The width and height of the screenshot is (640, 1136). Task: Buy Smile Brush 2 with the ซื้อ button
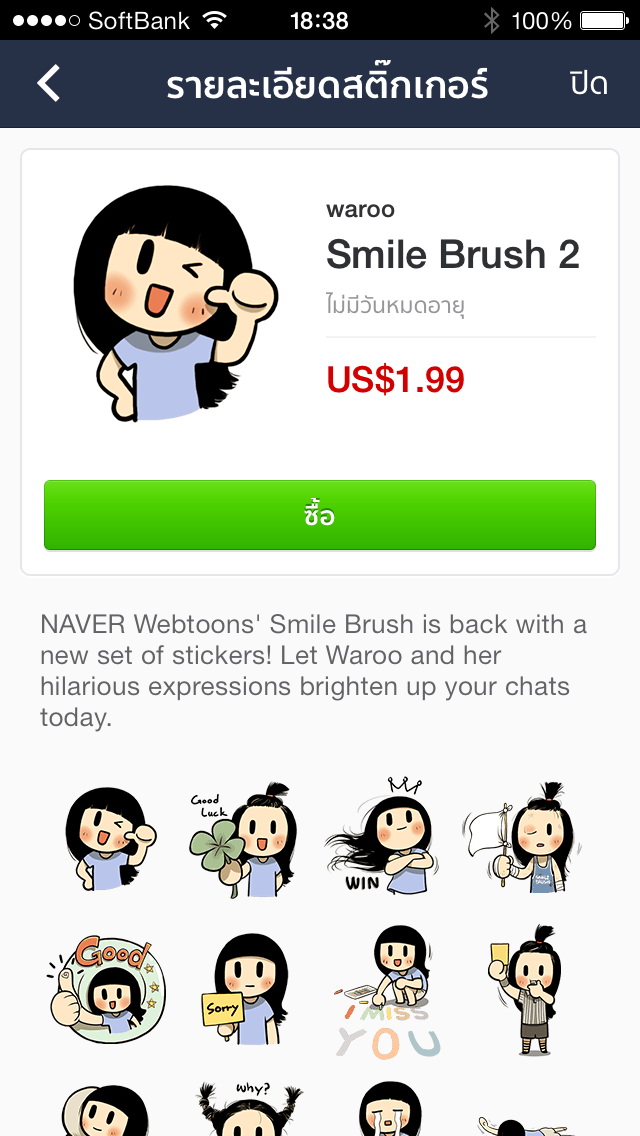coord(320,515)
